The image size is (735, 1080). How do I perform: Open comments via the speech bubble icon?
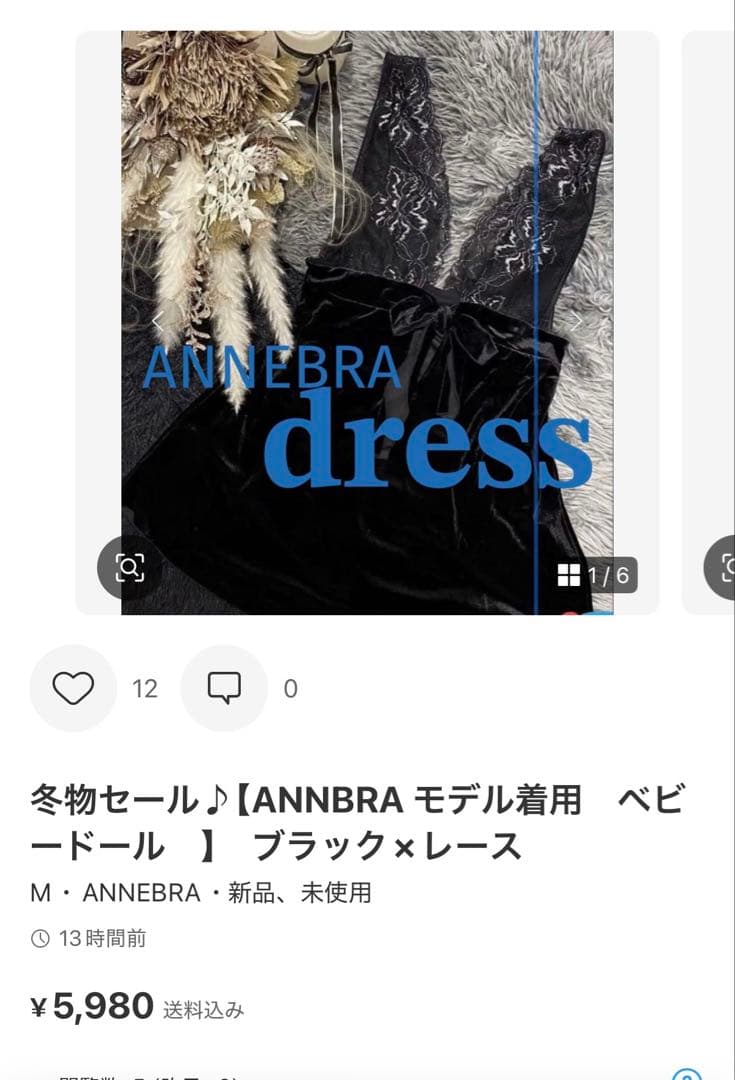224,688
